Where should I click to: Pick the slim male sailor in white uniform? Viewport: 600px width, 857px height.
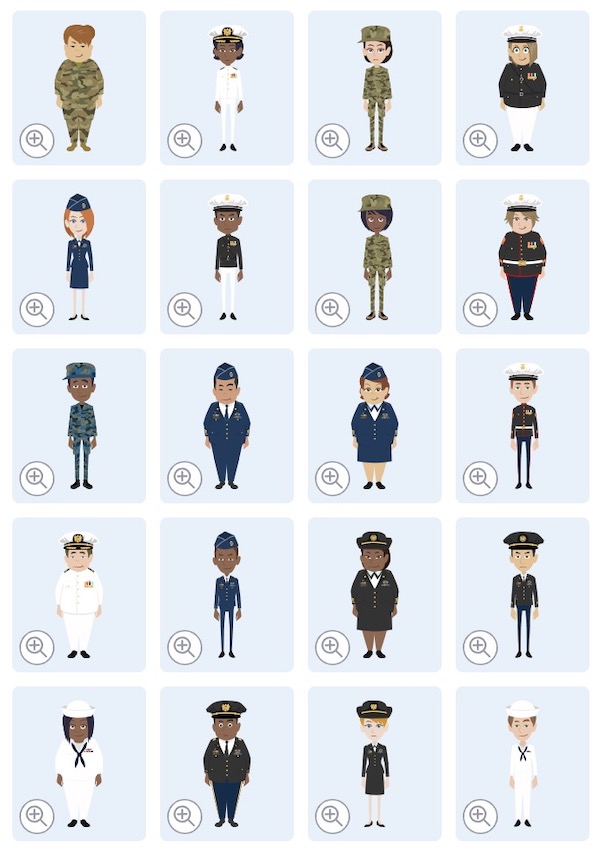click(x=522, y=764)
